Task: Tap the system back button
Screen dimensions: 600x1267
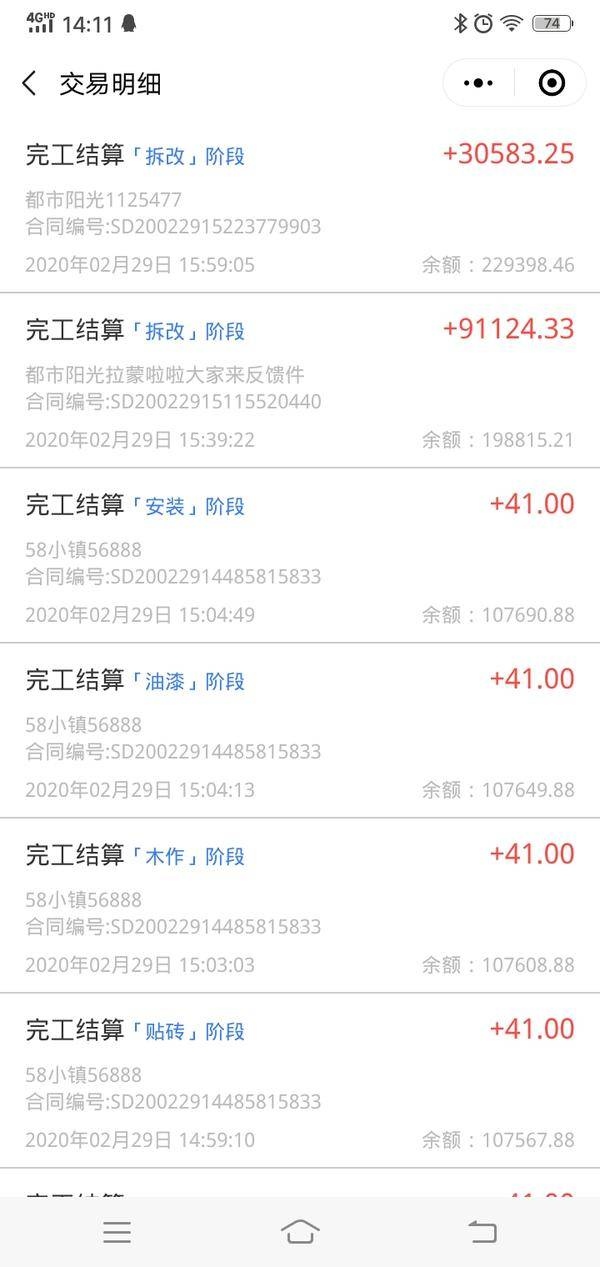Action: click(482, 1232)
